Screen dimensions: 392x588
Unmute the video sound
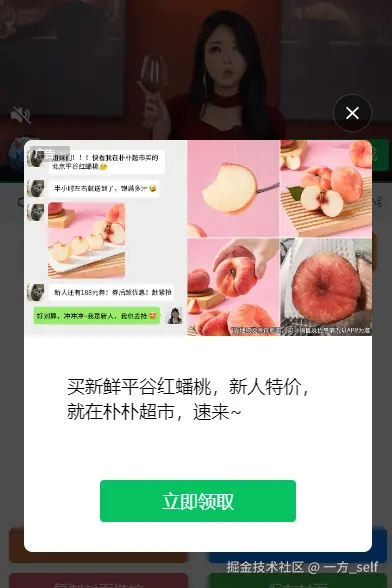[x=21, y=114]
